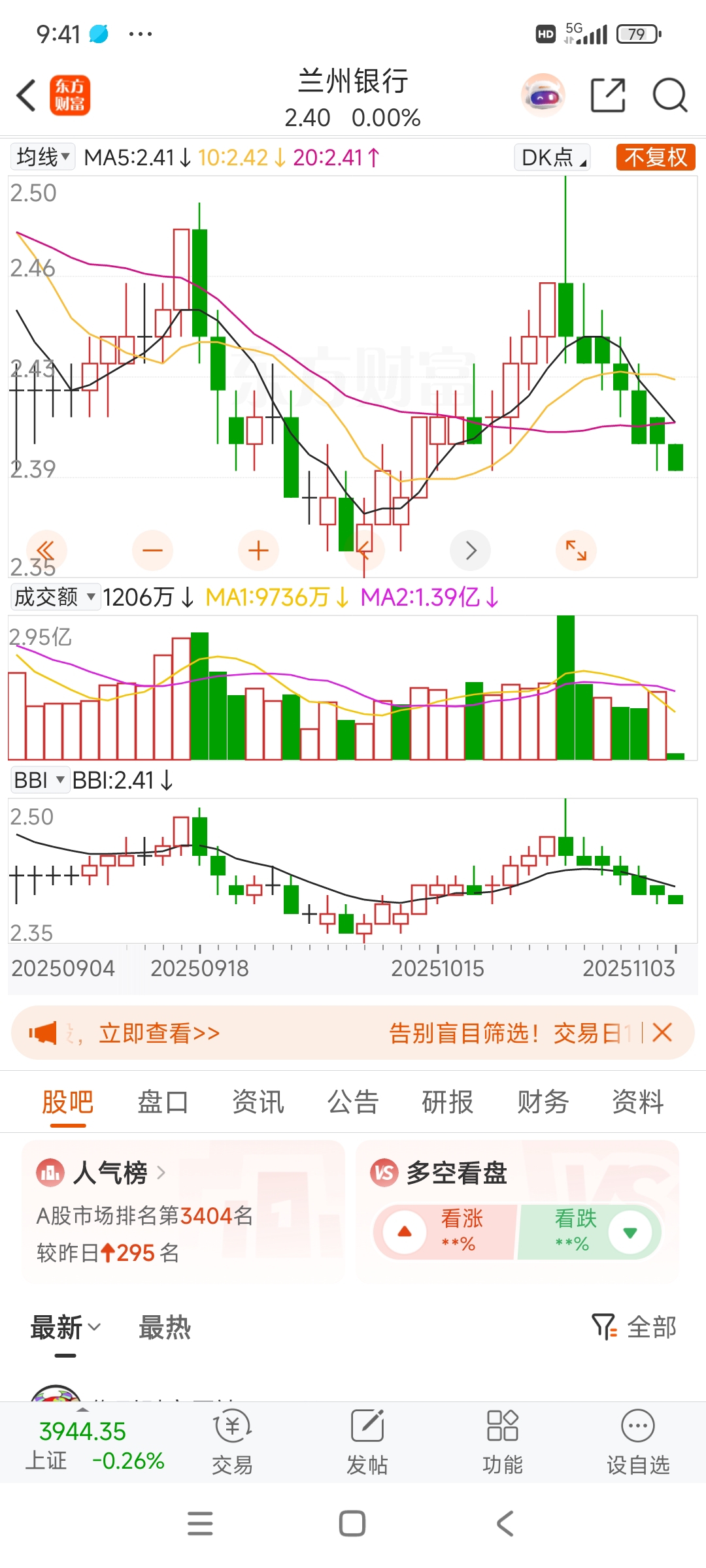
Task: Vote 看涨 in 多空看盘
Action: (x=445, y=1232)
